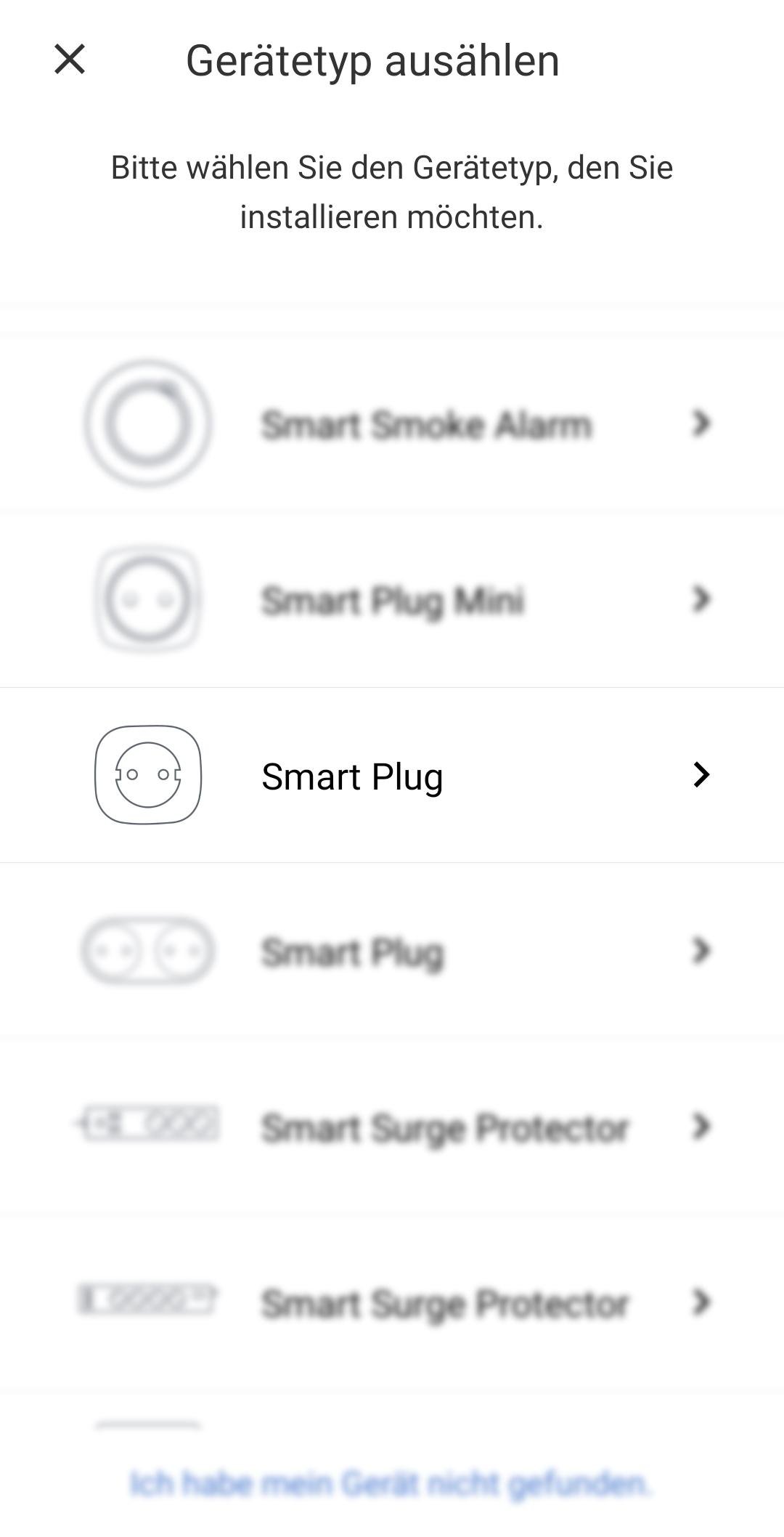Screen dimensions: 784x1537
Task: Choose Smart Plug Mini from the list
Action: tap(392, 600)
